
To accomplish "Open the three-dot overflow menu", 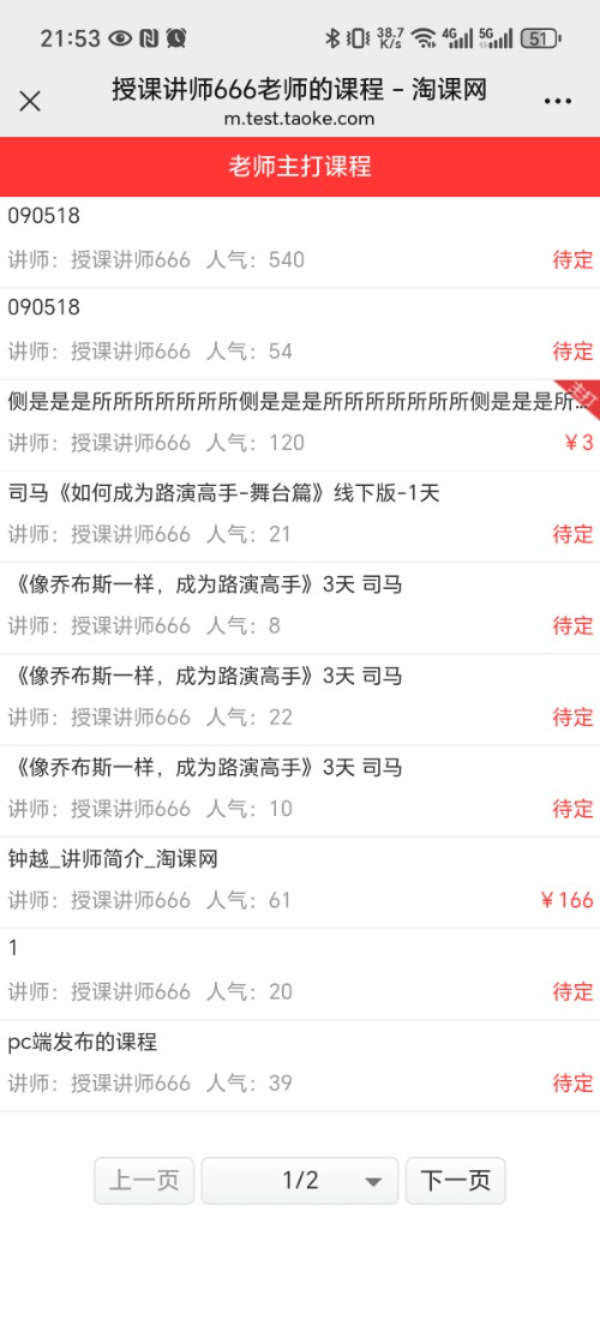I will click(557, 101).
